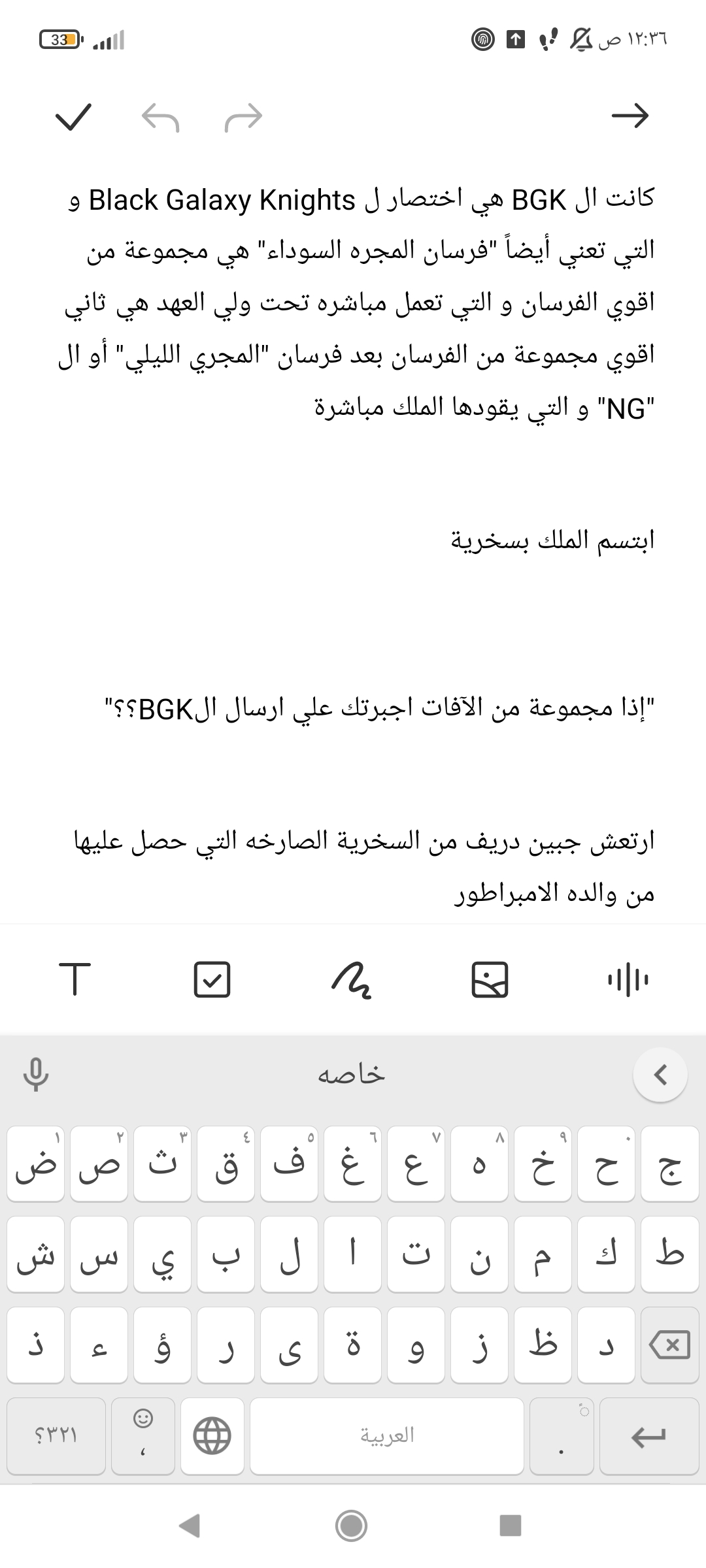The image size is (706, 1568).
Task: Open the text formatting tool
Action: (75, 979)
